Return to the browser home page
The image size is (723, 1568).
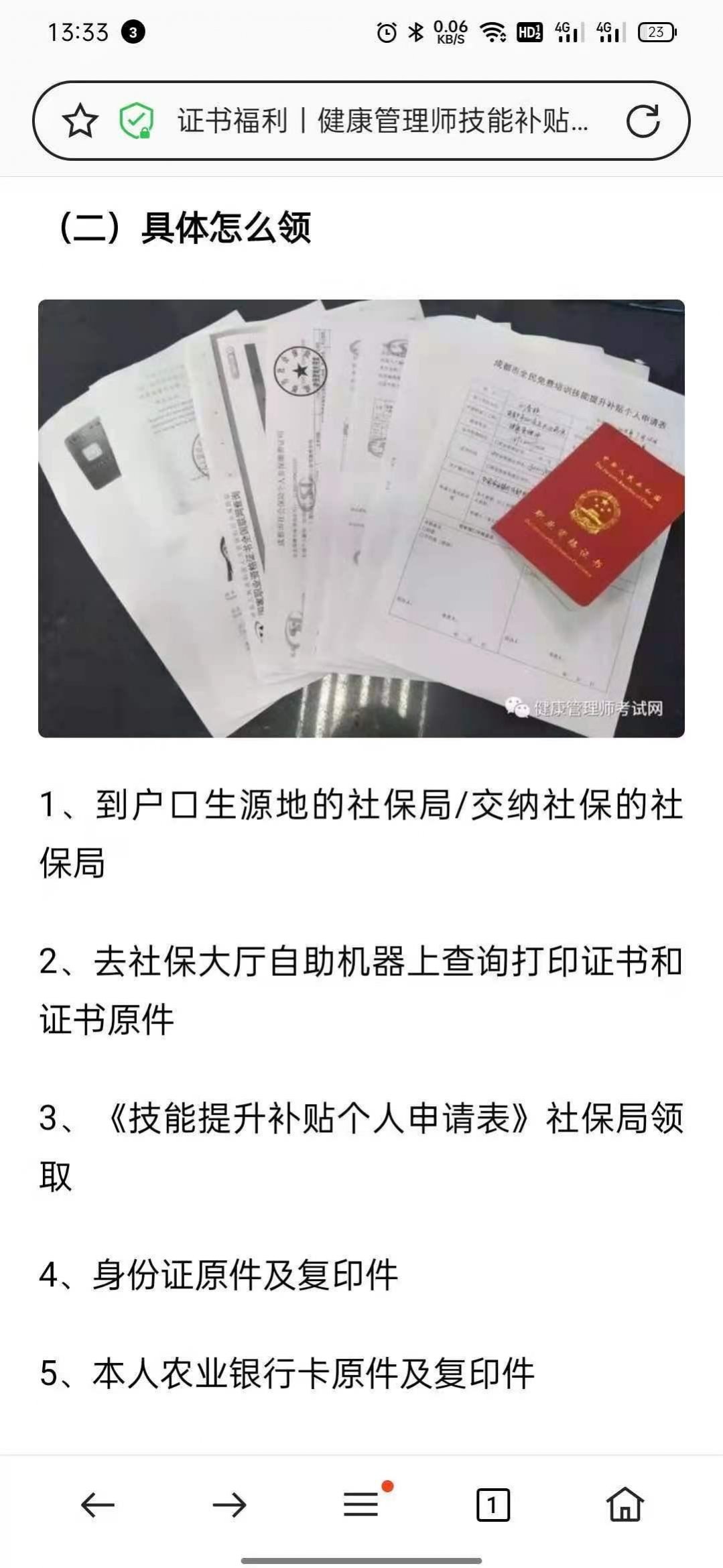coord(625,1505)
